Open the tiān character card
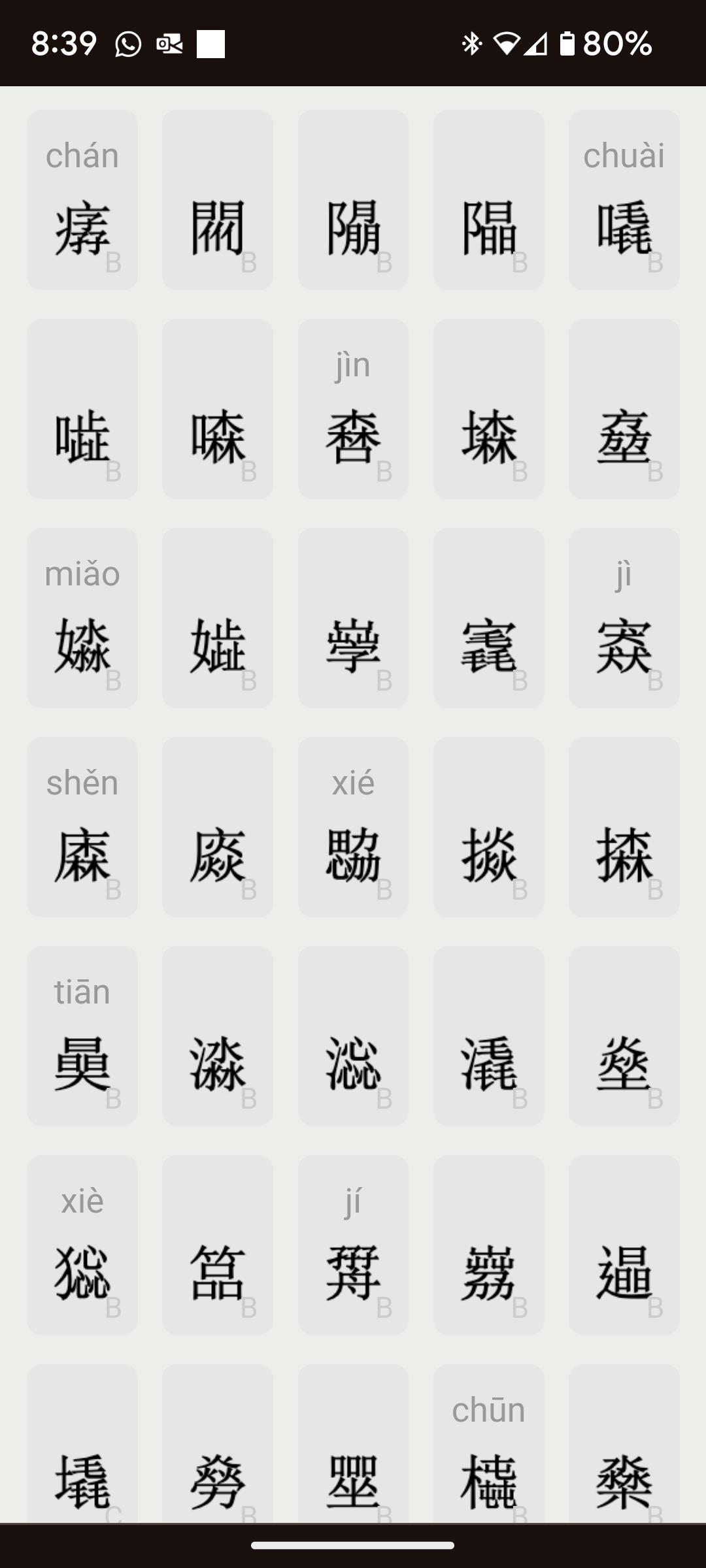Image resolution: width=706 pixels, height=1568 pixels. [x=82, y=1036]
